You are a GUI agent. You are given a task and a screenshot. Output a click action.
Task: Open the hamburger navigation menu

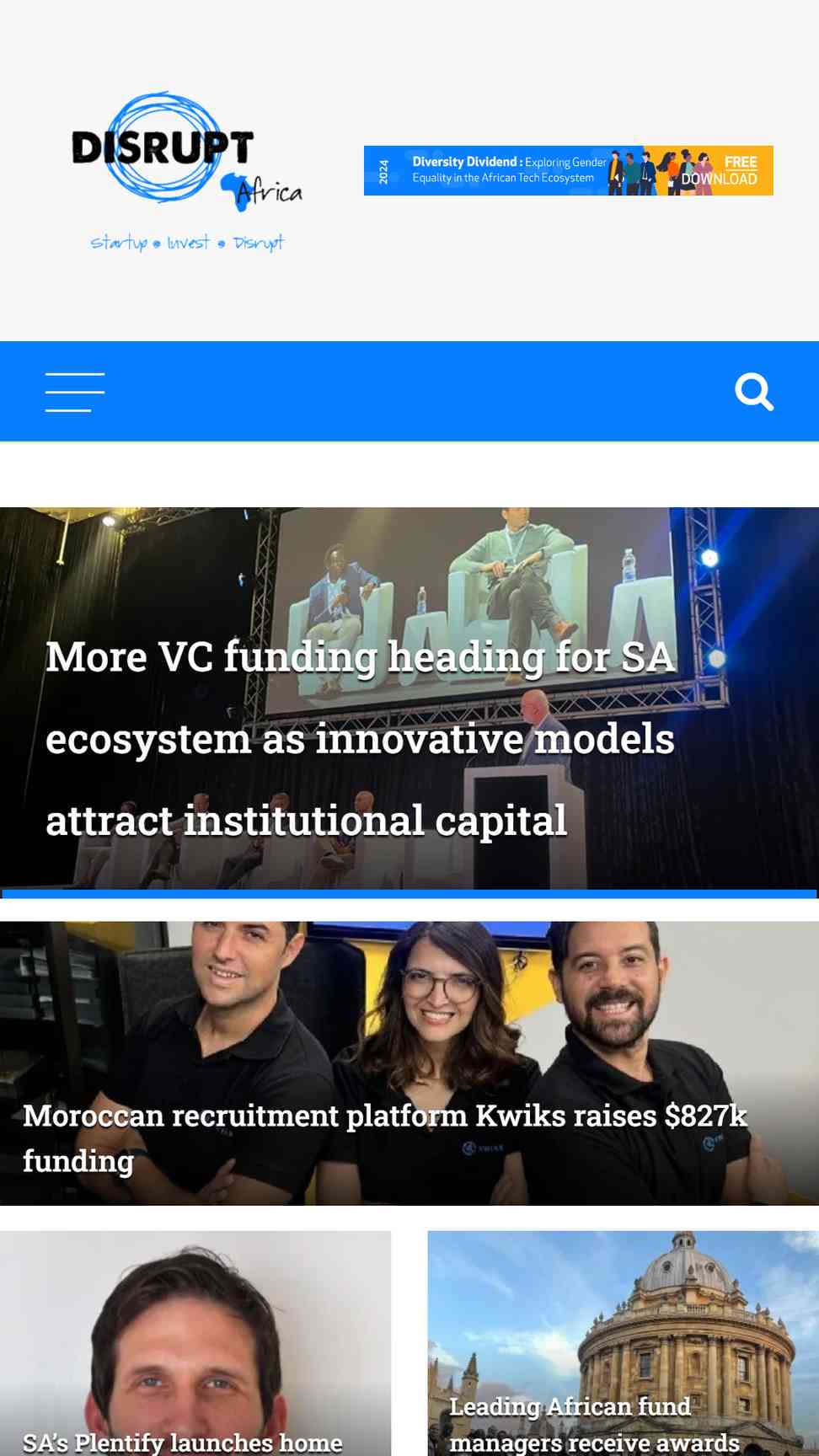click(x=75, y=392)
